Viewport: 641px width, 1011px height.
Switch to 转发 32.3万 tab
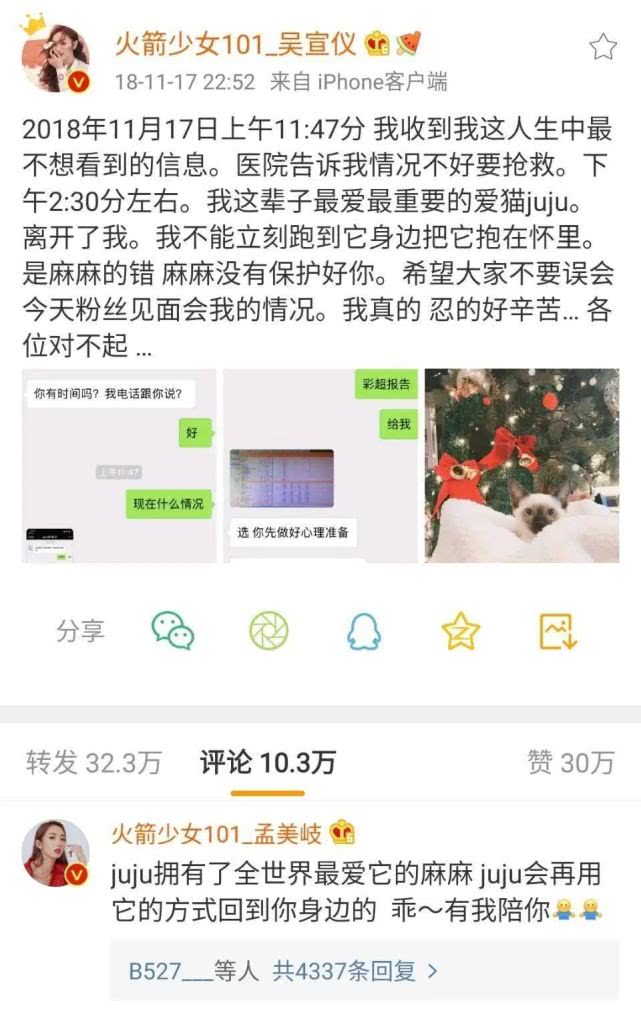[93, 763]
